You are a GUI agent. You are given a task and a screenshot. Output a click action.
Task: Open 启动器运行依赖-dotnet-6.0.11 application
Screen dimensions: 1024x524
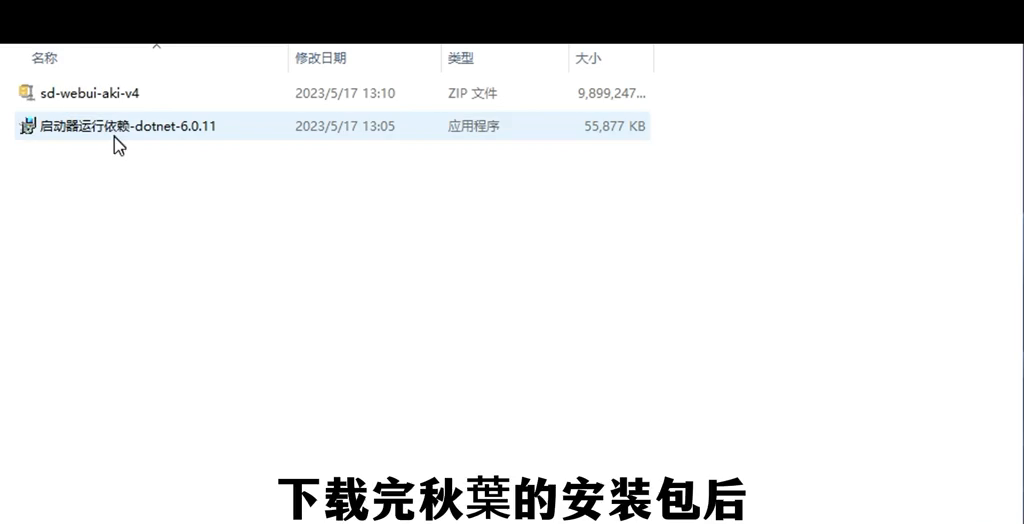[x=127, y=126]
